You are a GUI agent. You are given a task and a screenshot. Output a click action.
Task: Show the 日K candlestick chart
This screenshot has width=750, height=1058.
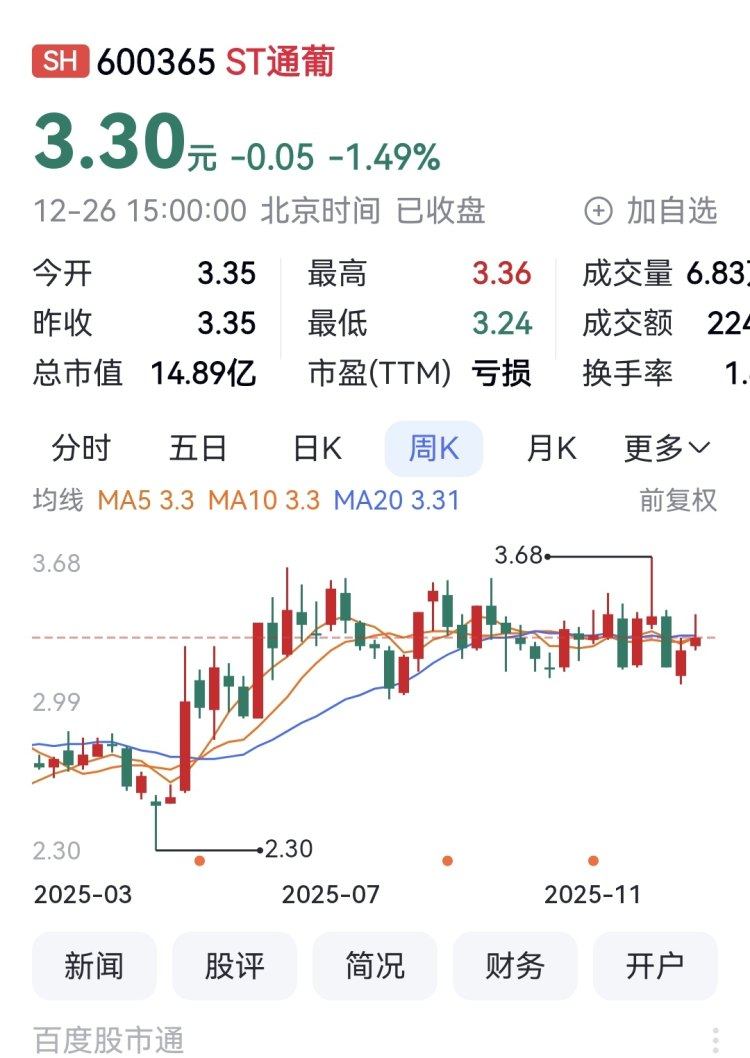pos(317,449)
